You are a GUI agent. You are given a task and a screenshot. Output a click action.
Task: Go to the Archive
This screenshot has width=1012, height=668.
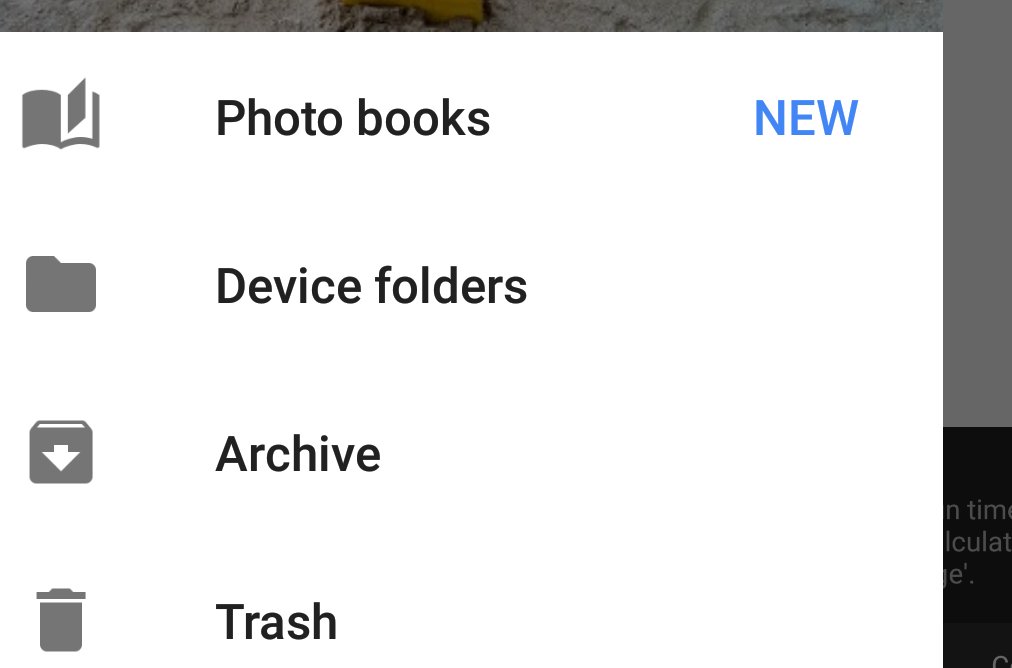point(298,454)
